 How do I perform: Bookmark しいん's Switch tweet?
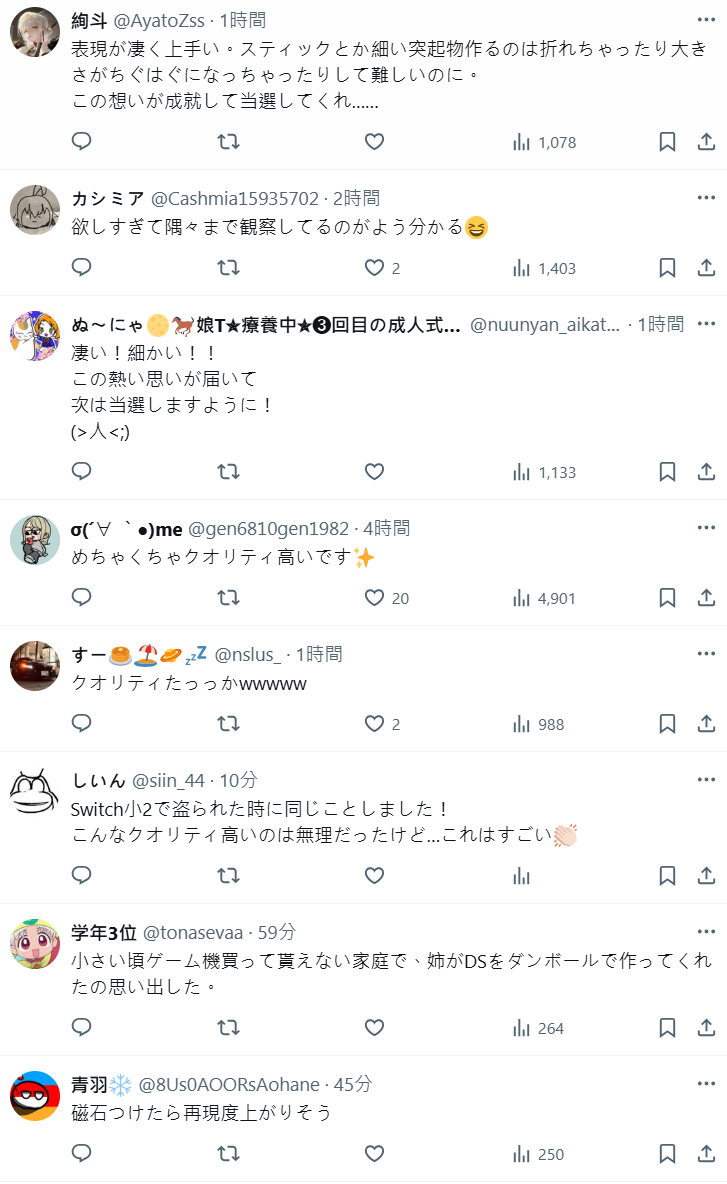[x=667, y=876]
